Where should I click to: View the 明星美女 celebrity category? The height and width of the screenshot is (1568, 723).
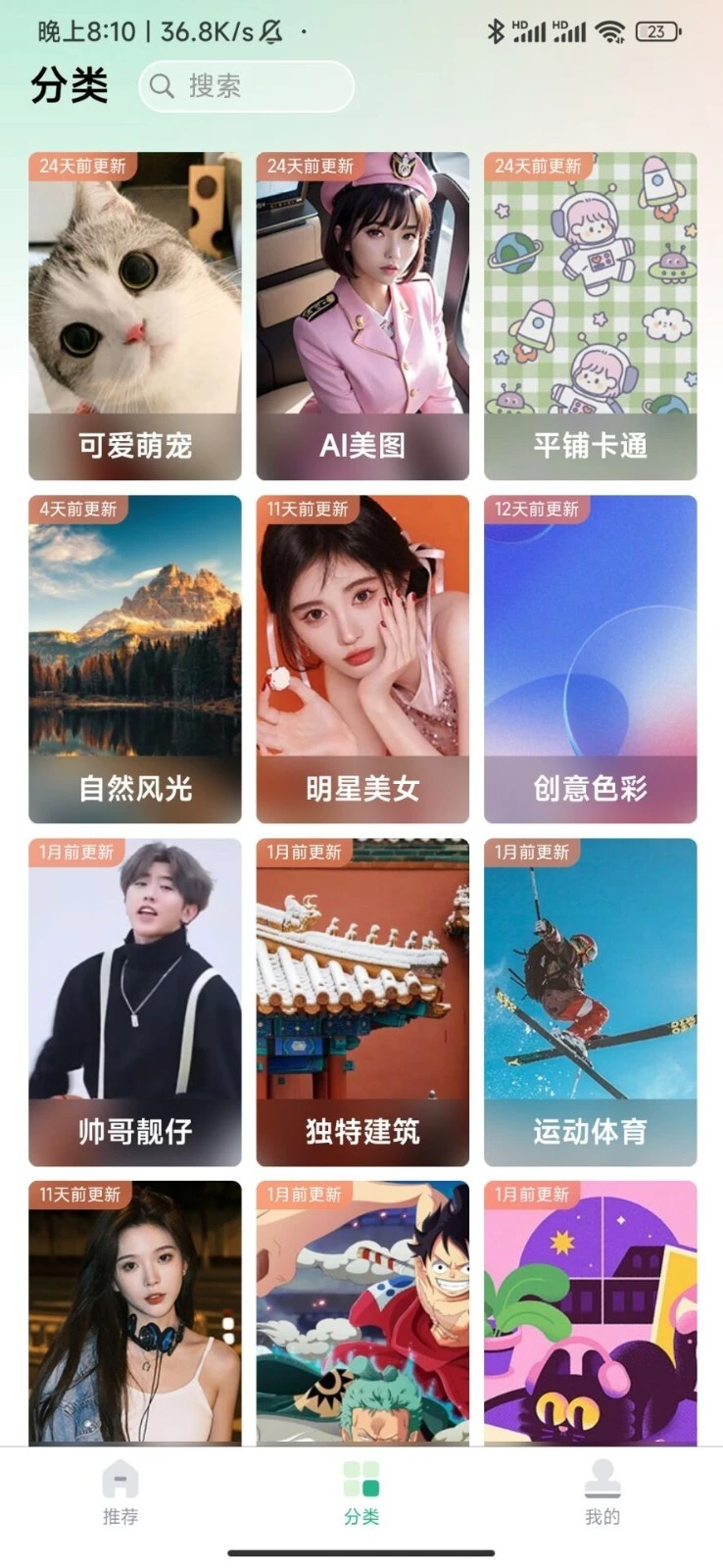tap(361, 657)
